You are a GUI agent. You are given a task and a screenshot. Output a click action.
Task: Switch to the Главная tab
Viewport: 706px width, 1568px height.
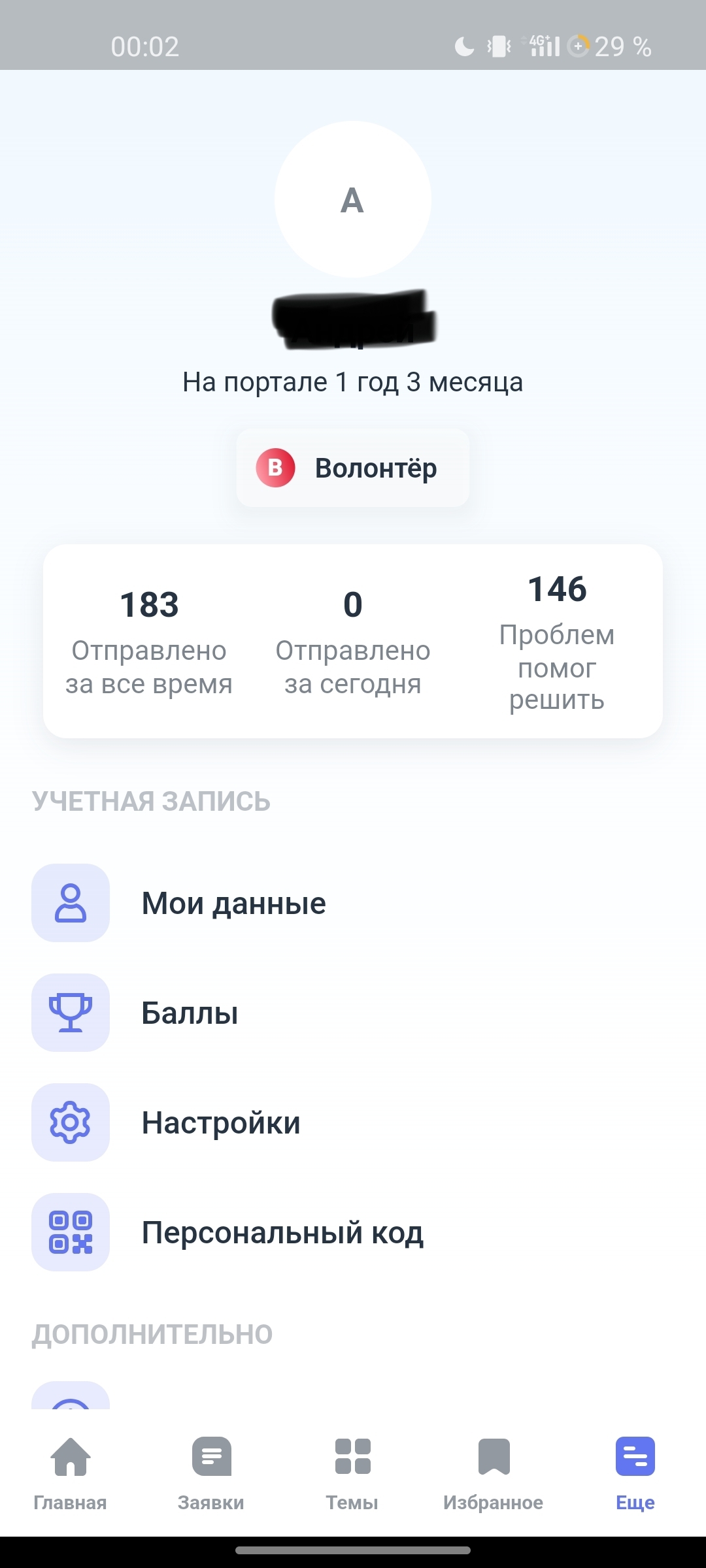click(70, 1474)
